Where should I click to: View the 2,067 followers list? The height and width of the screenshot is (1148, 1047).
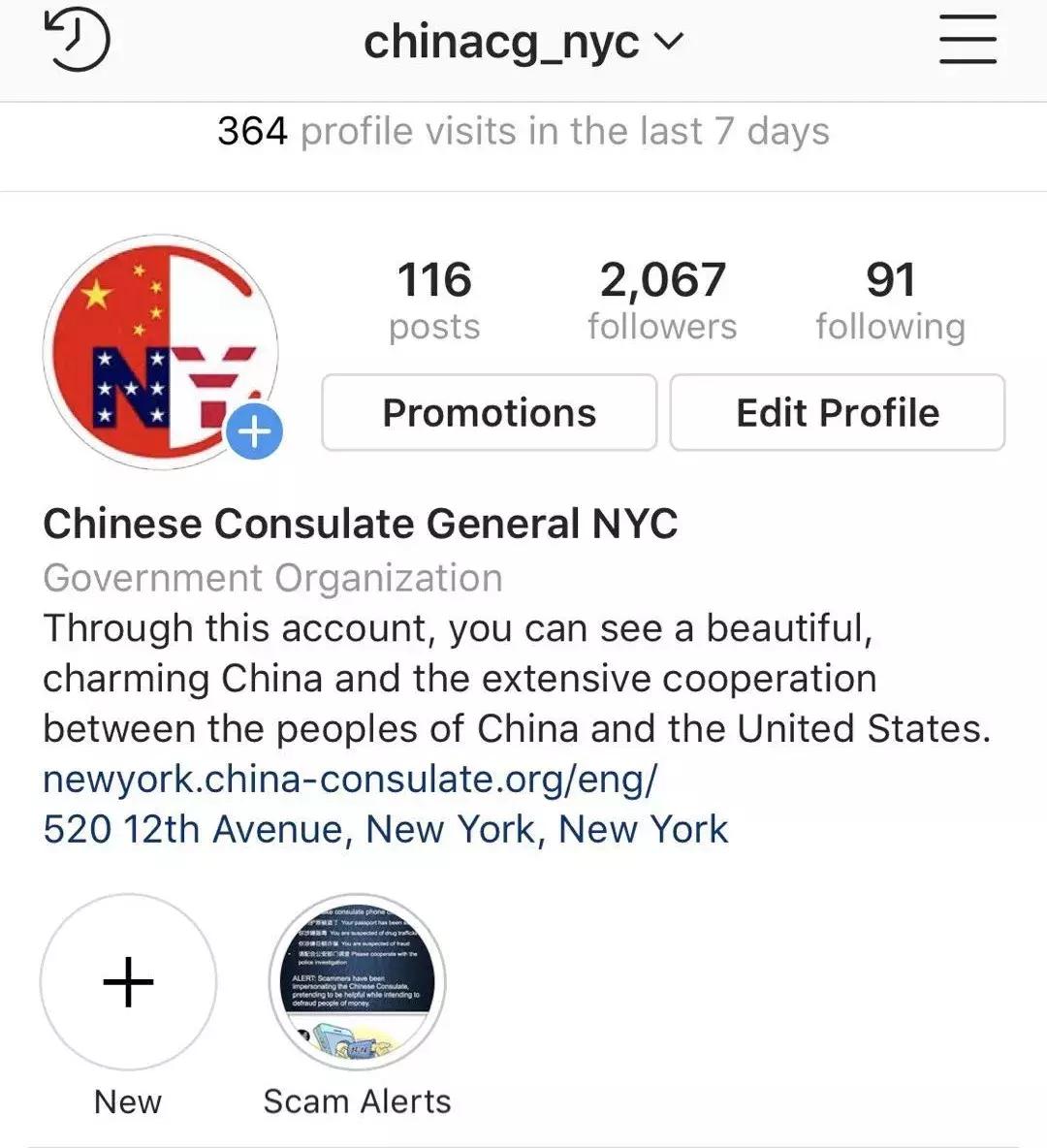(x=662, y=301)
